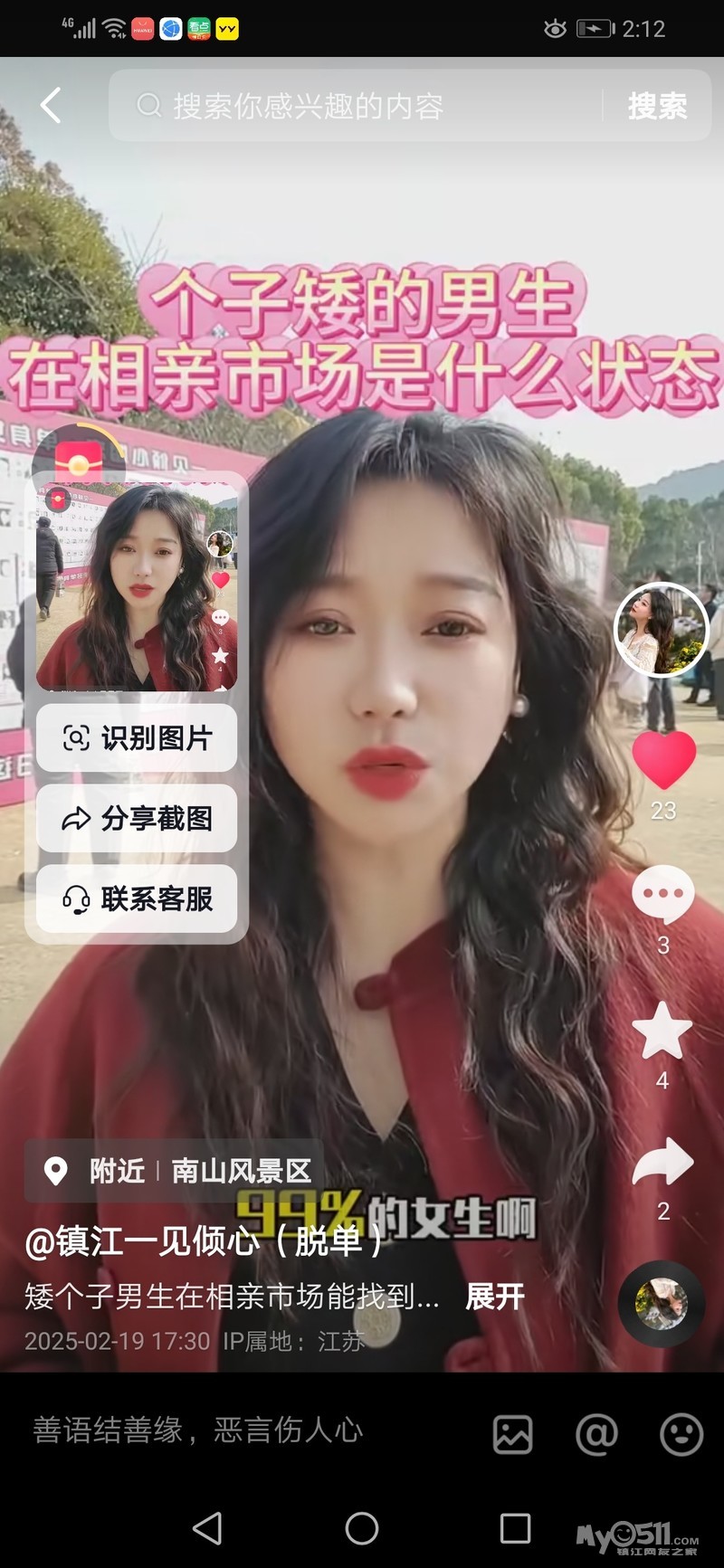The image size is (724, 1568).
Task: Select 识别图片 to recognize the image
Action: click(x=137, y=738)
